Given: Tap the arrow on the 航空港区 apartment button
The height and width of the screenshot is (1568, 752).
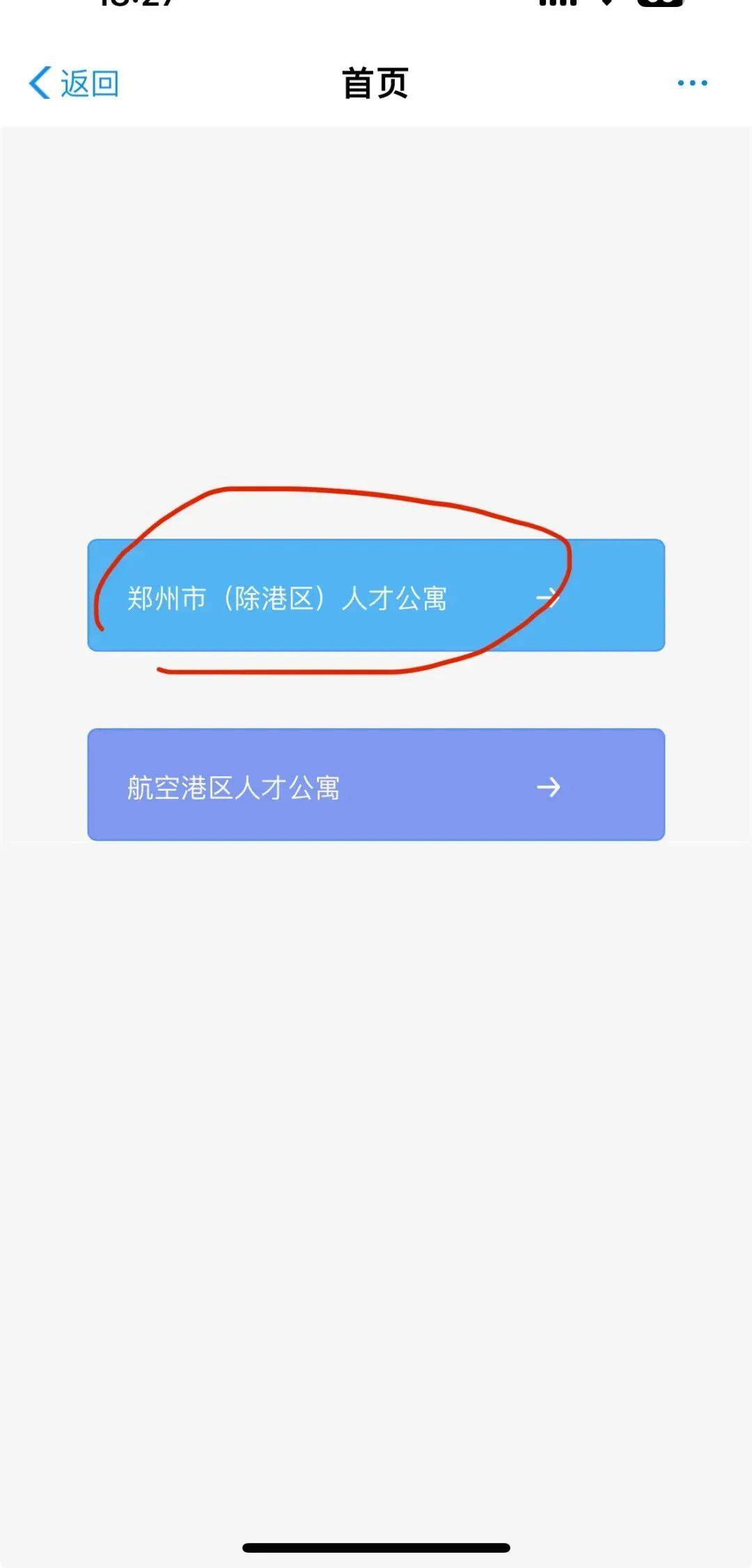Looking at the screenshot, I should [549, 787].
